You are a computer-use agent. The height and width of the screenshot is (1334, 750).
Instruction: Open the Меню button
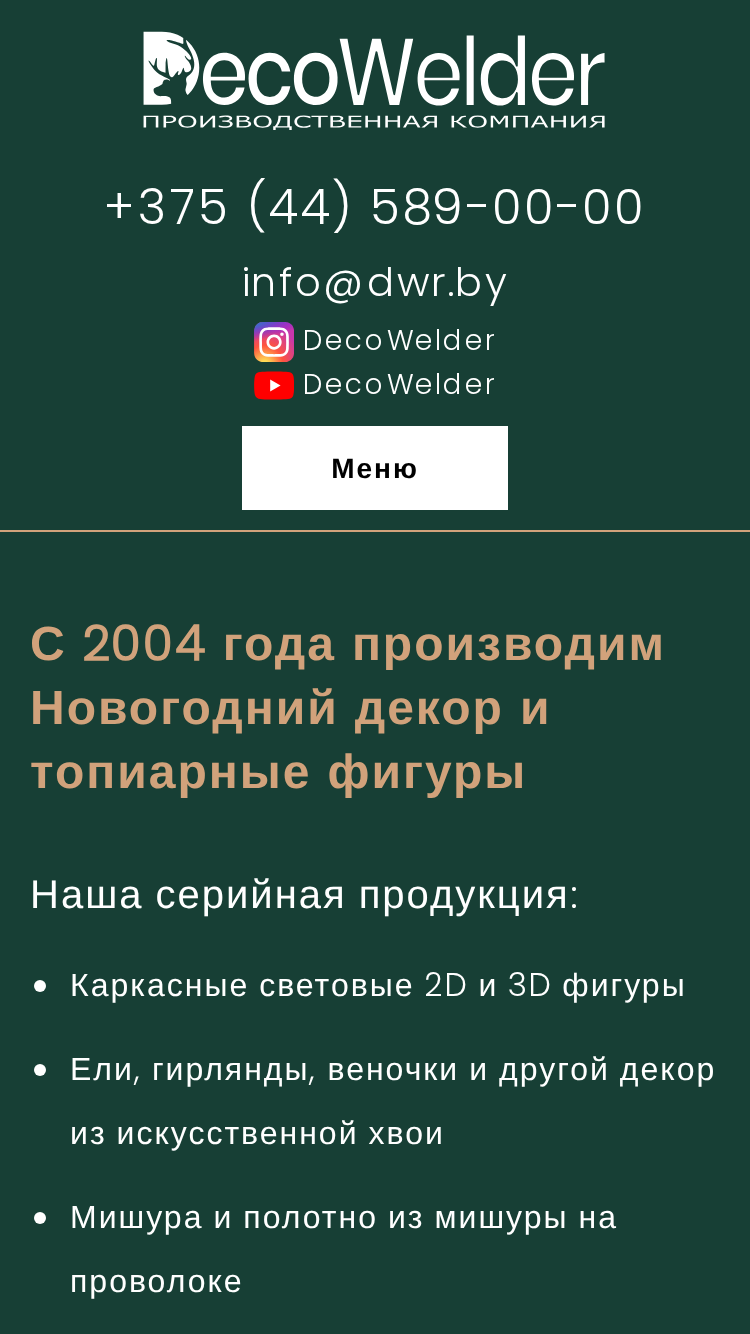375,468
